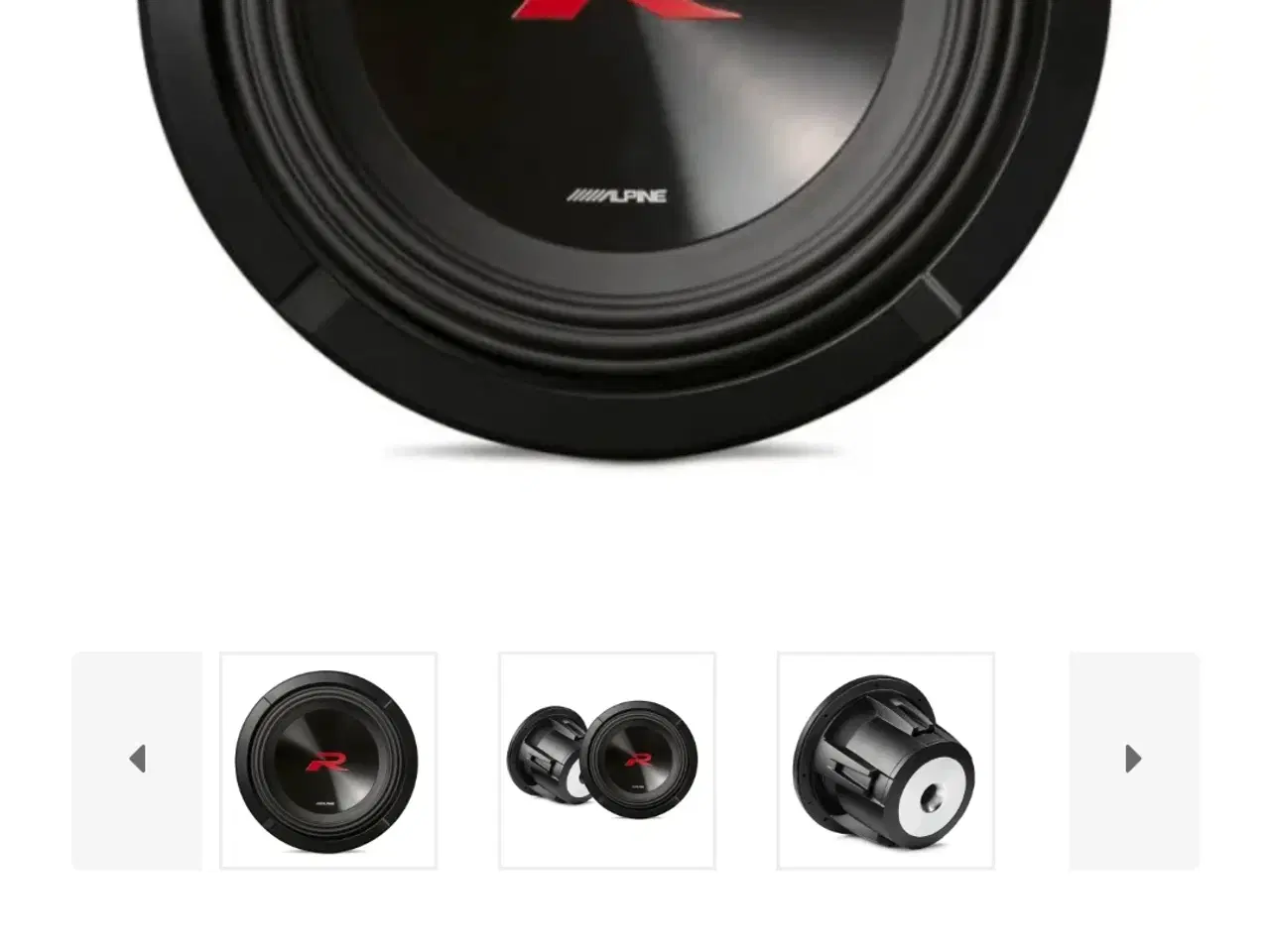Go to previous gallery thumbnails
The width and height of the screenshot is (1270, 952).
(137, 760)
